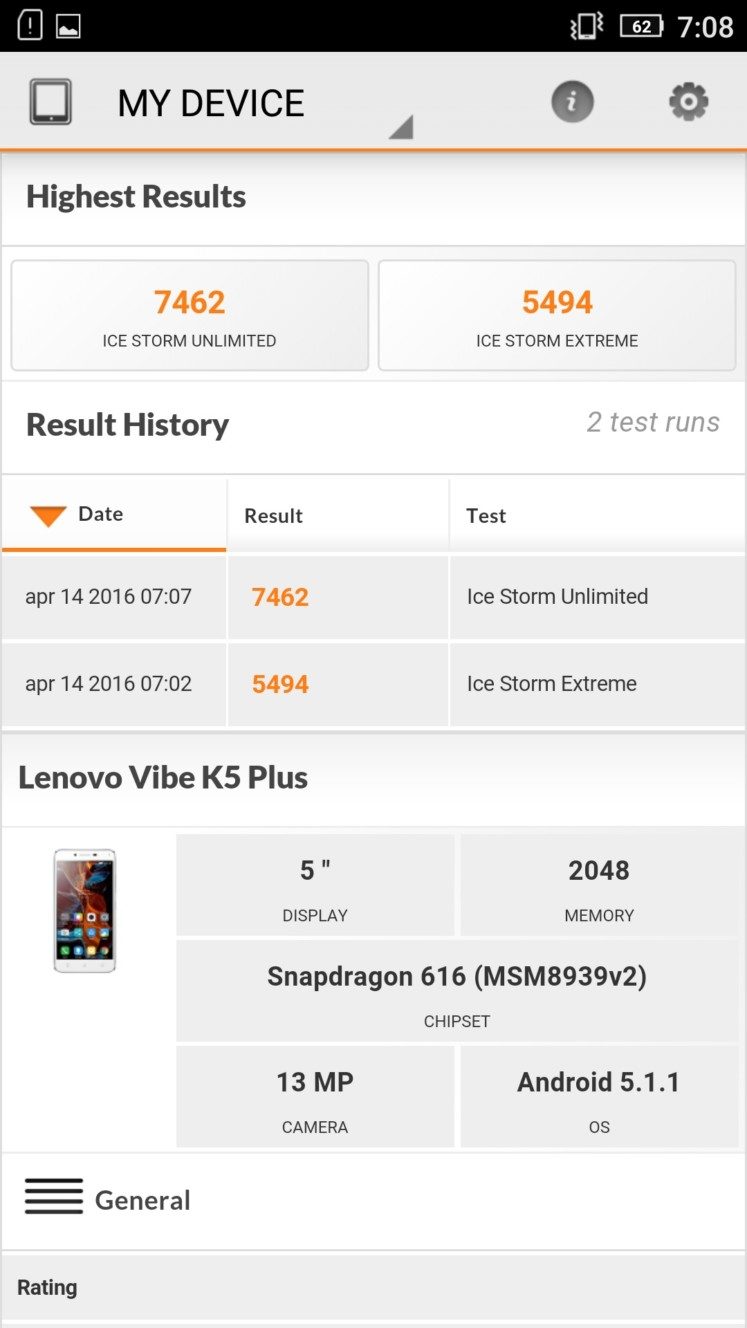Sort result history by Date

tap(114, 515)
